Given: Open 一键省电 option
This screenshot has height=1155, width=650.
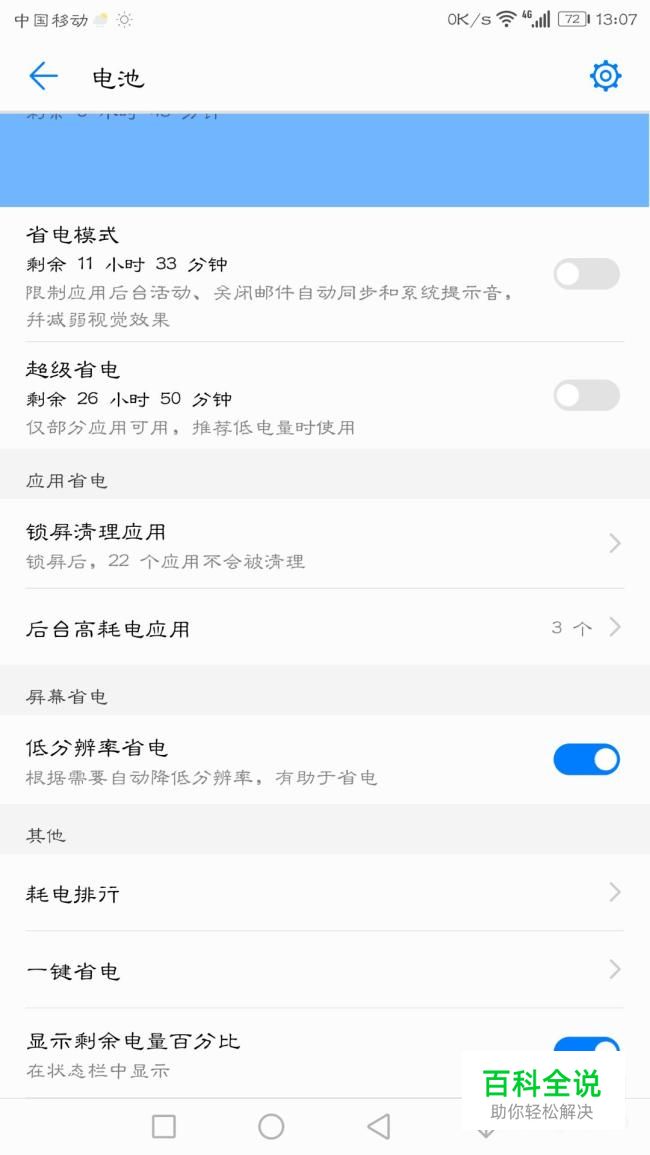Looking at the screenshot, I should click(x=324, y=970).
